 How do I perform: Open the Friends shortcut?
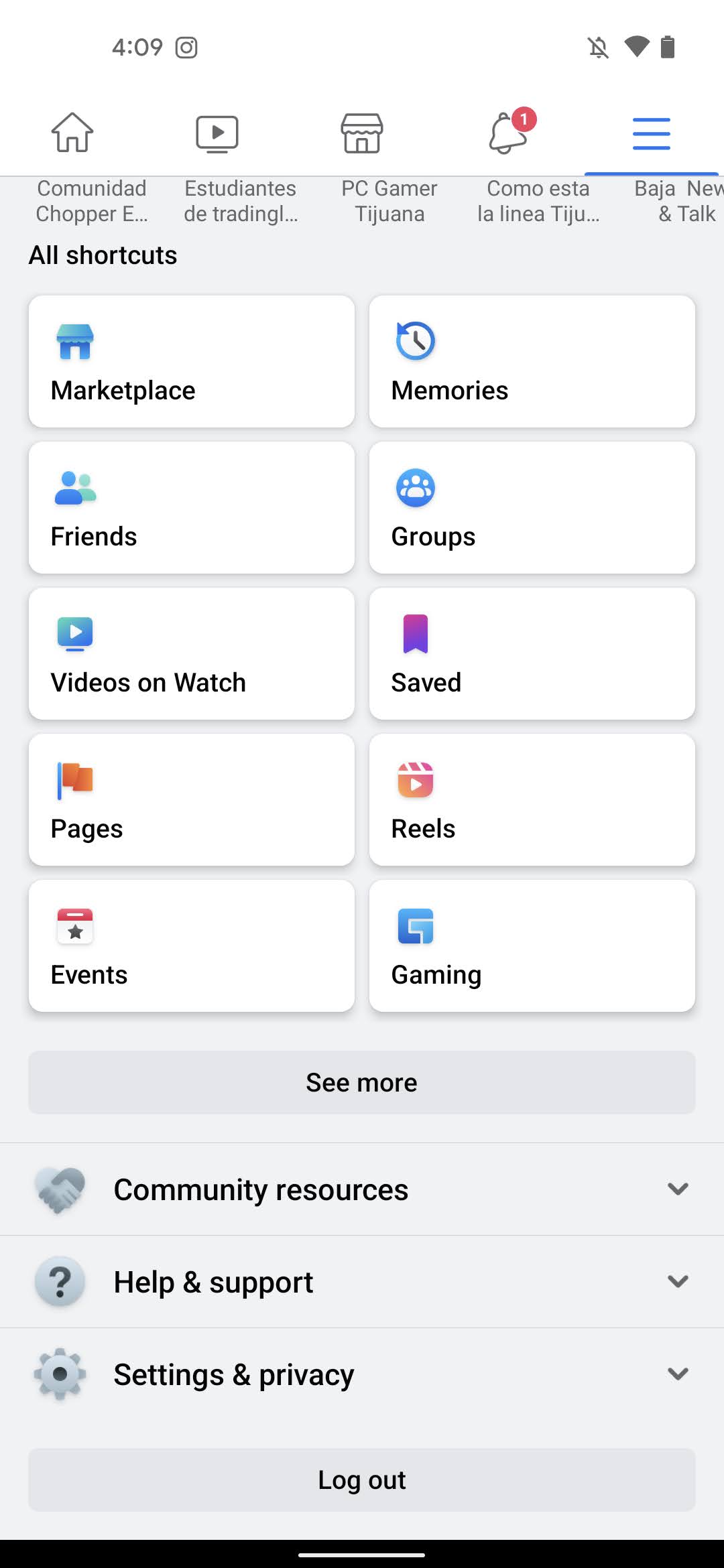coord(192,507)
